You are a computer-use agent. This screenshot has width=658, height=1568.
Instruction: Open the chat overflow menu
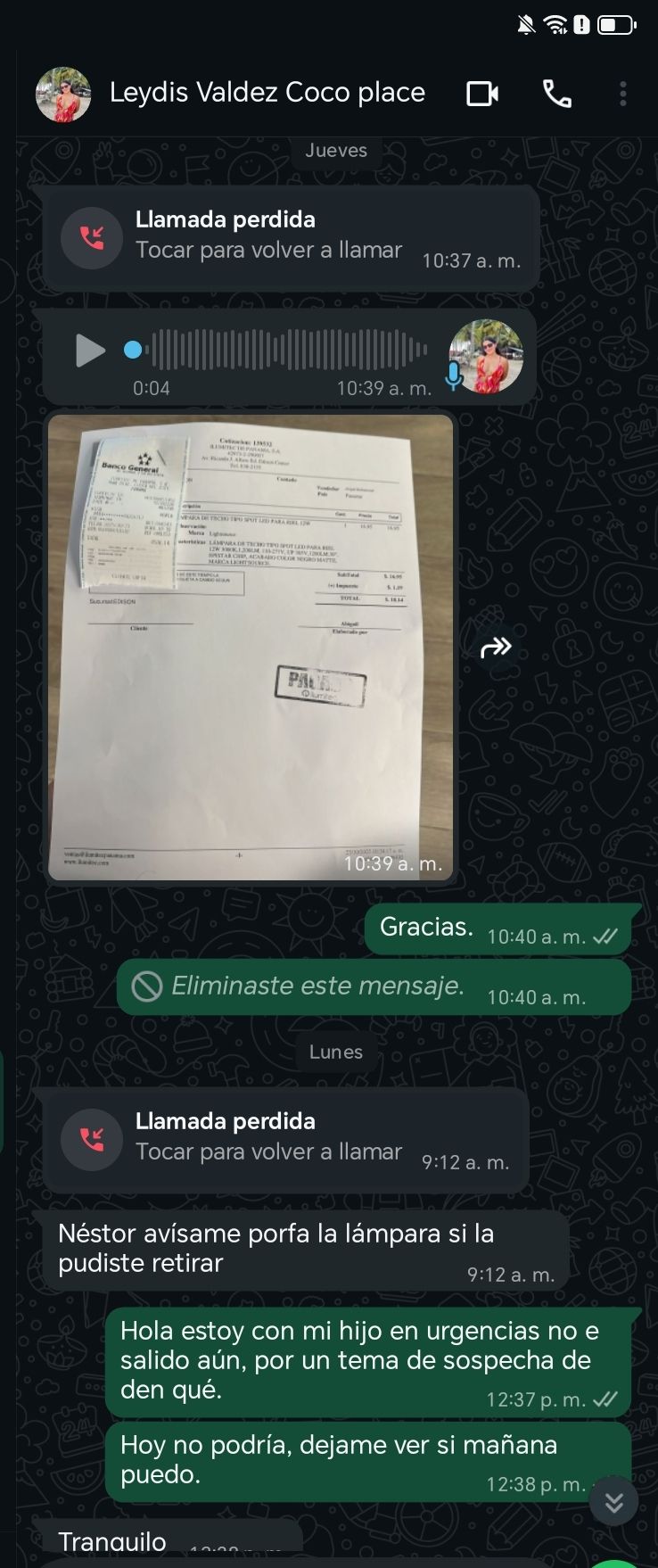click(x=623, y=94)
